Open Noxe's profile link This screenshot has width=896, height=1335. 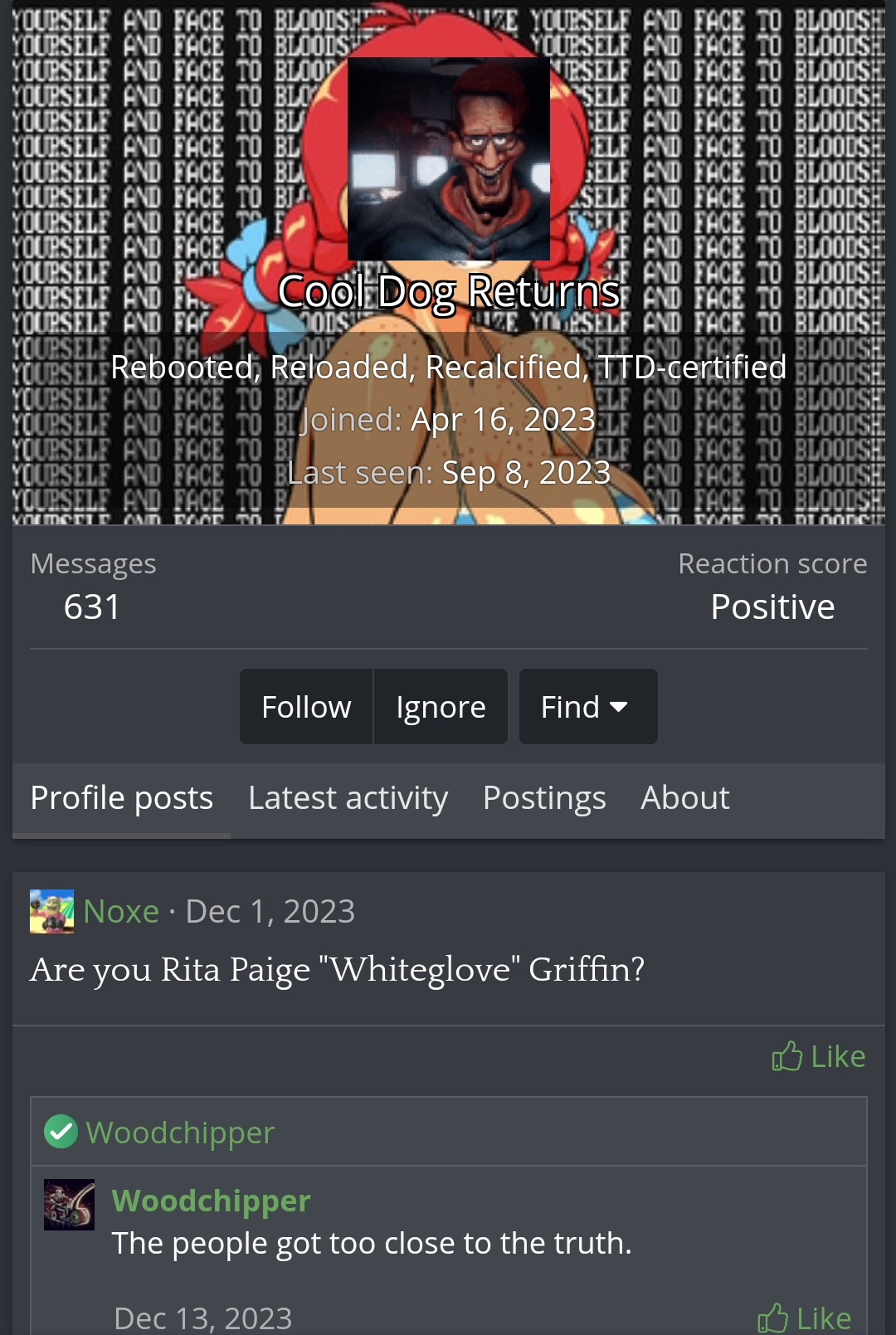point(121,911)
